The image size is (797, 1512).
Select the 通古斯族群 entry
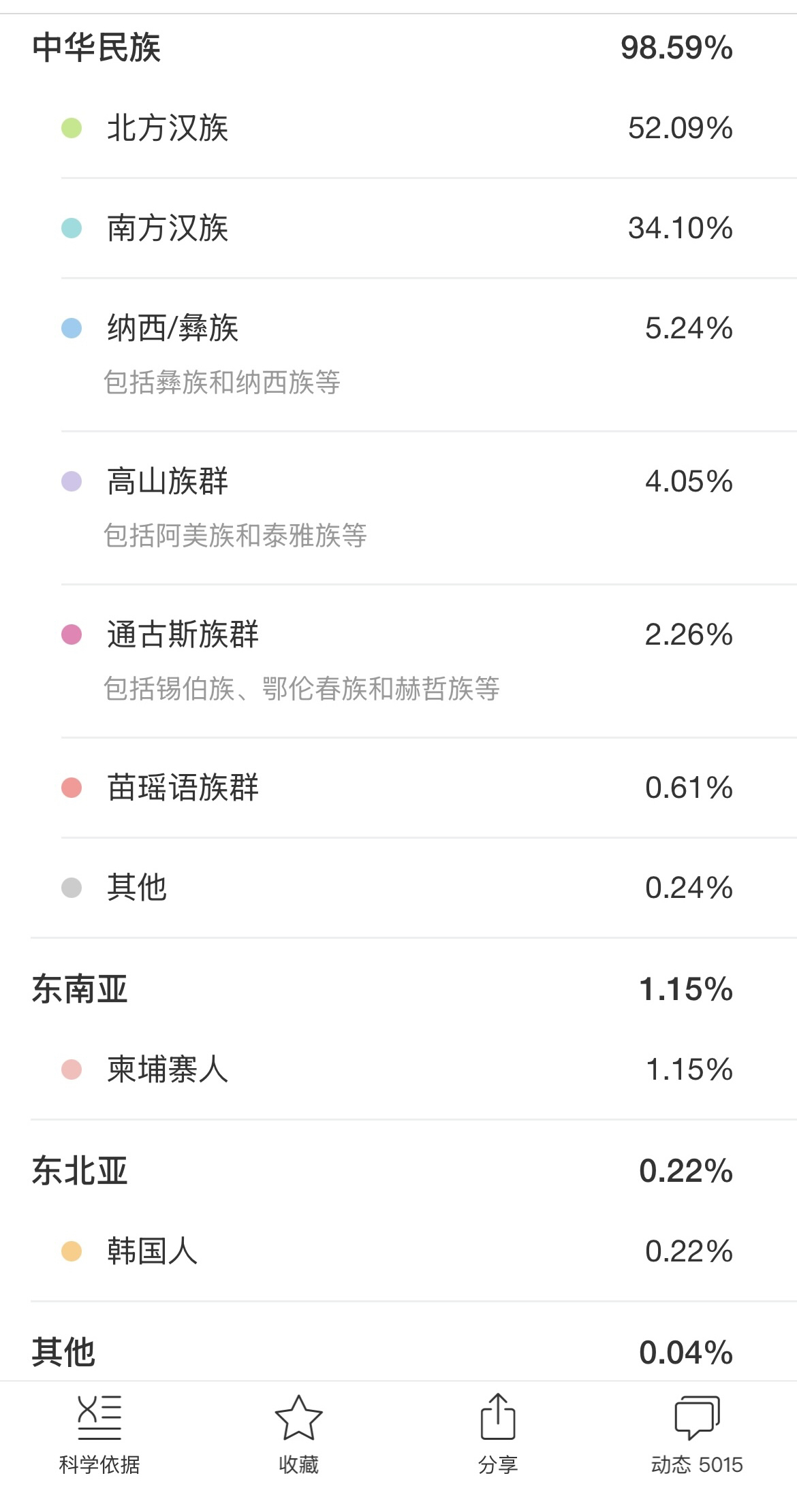429,661
